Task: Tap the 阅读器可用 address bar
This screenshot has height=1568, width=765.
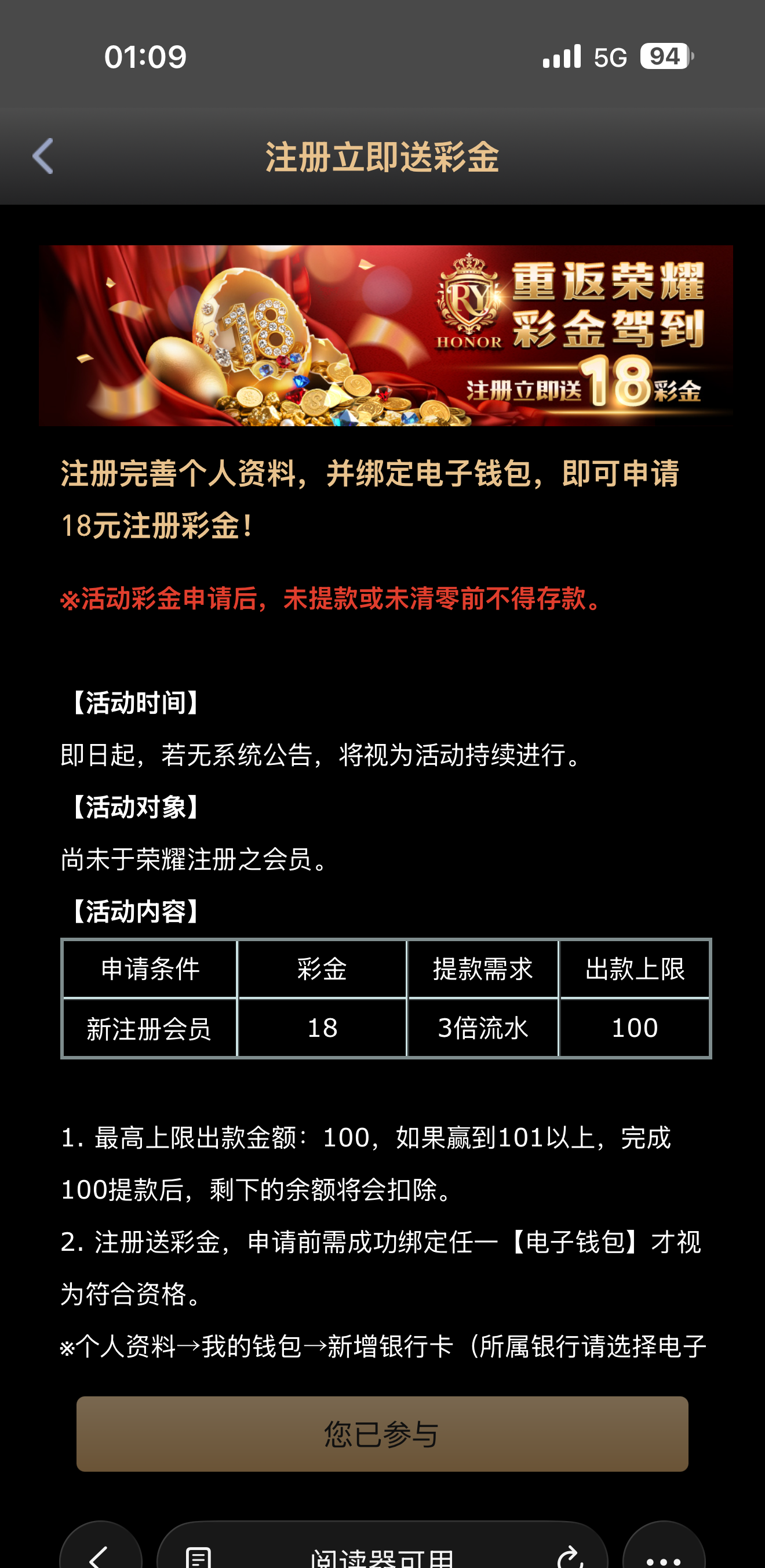Action: point(382,1557)
